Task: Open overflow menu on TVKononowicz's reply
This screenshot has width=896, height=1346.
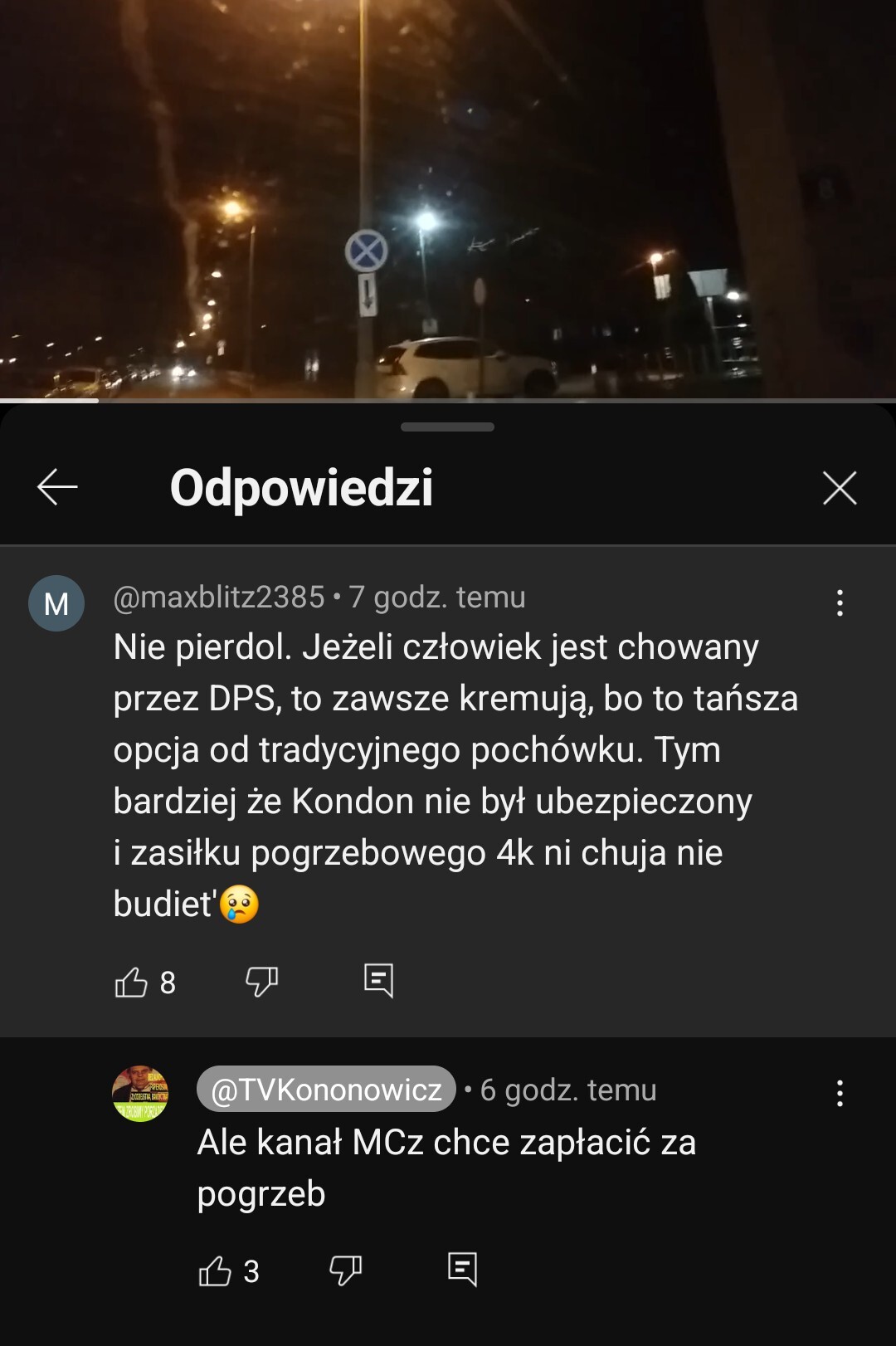Action: [x=840, y=1094]
